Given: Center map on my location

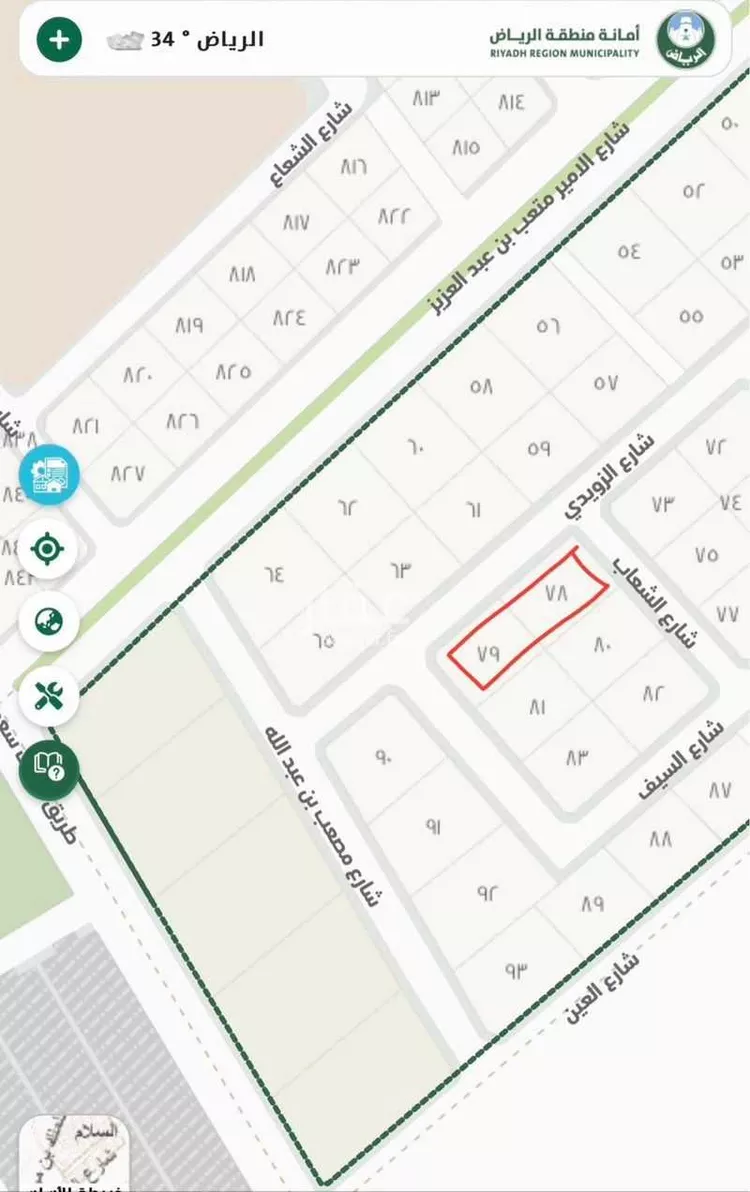Looking at the screenshot, I should coord(48,549).
